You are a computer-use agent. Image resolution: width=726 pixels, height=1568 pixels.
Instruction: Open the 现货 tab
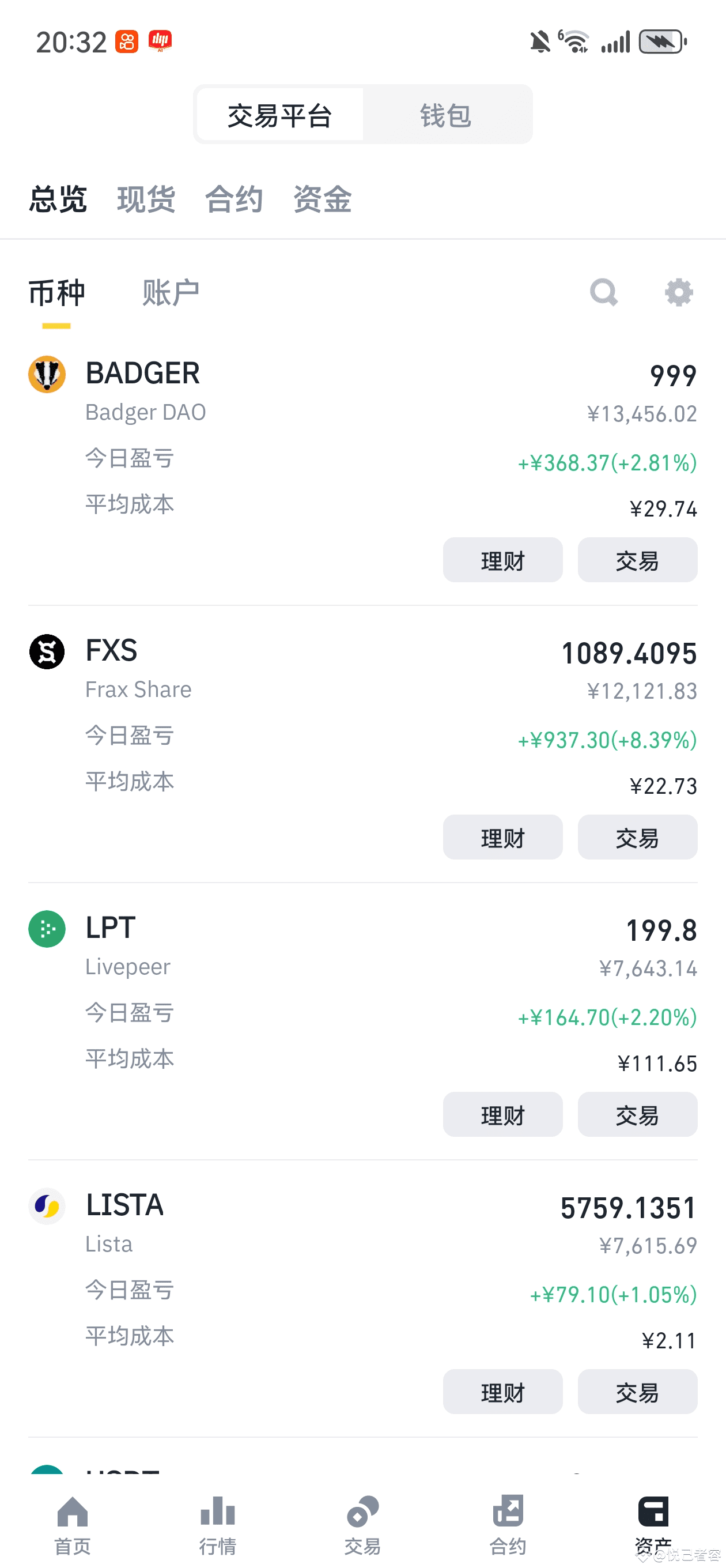pos(146,199)
